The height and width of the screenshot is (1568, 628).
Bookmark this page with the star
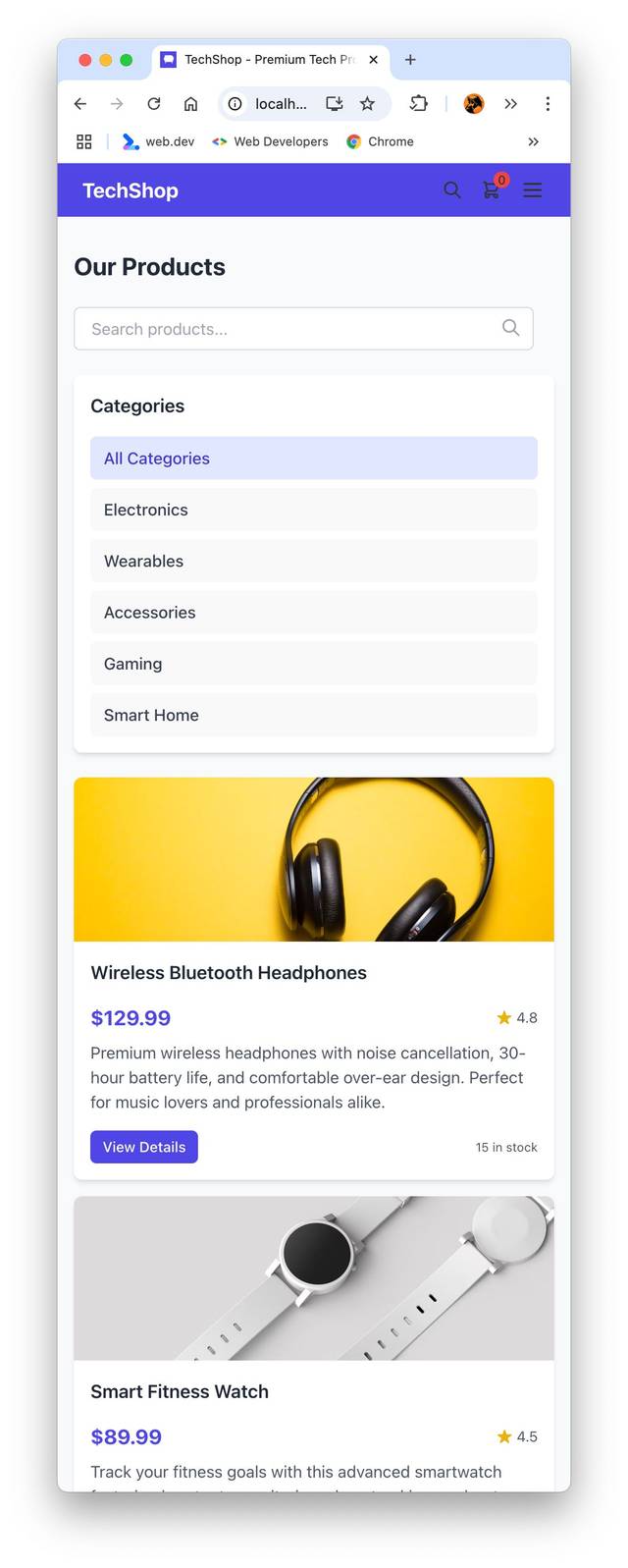(367, 103)
